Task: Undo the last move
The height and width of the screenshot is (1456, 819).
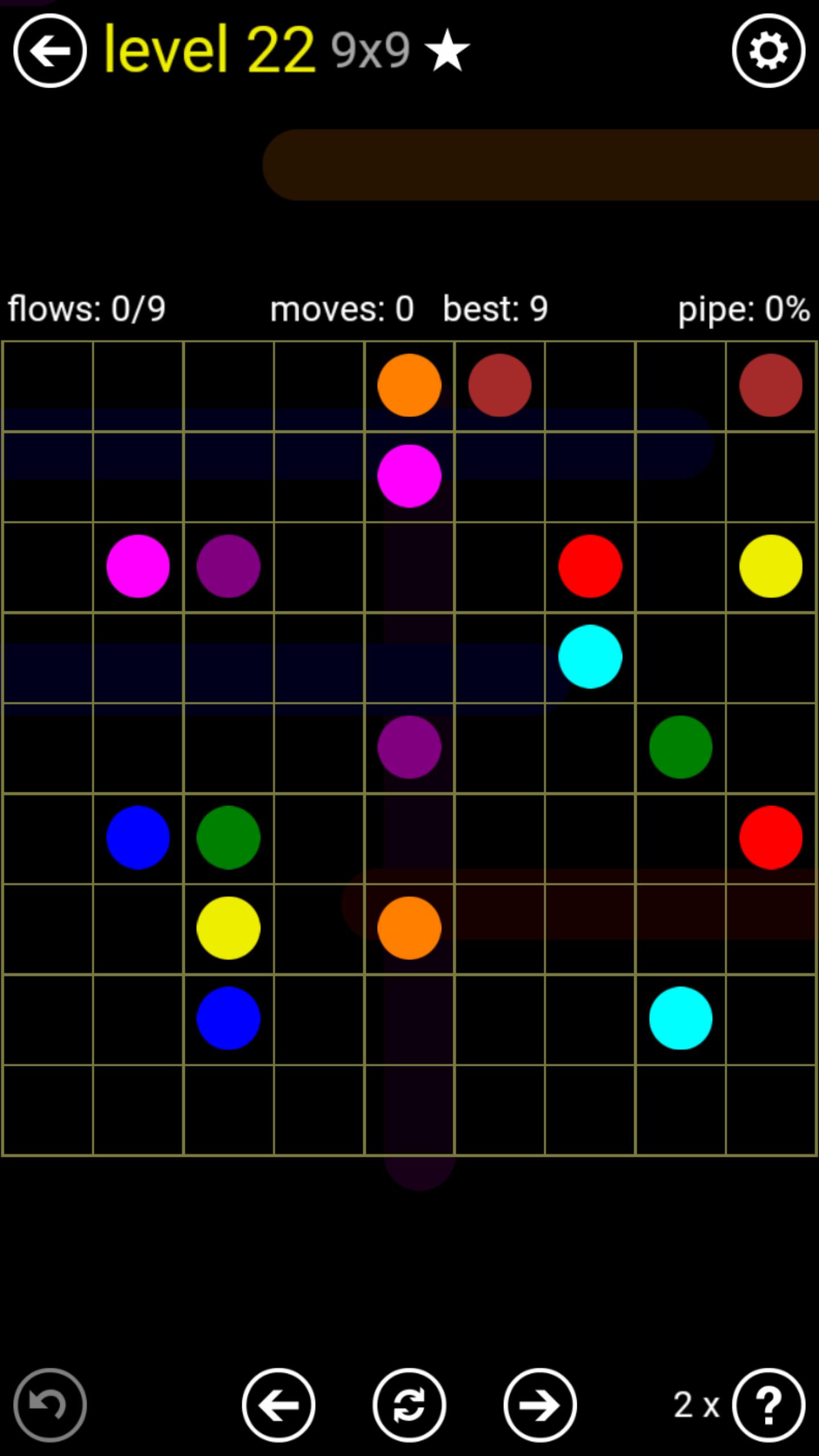Action: 50,1405
